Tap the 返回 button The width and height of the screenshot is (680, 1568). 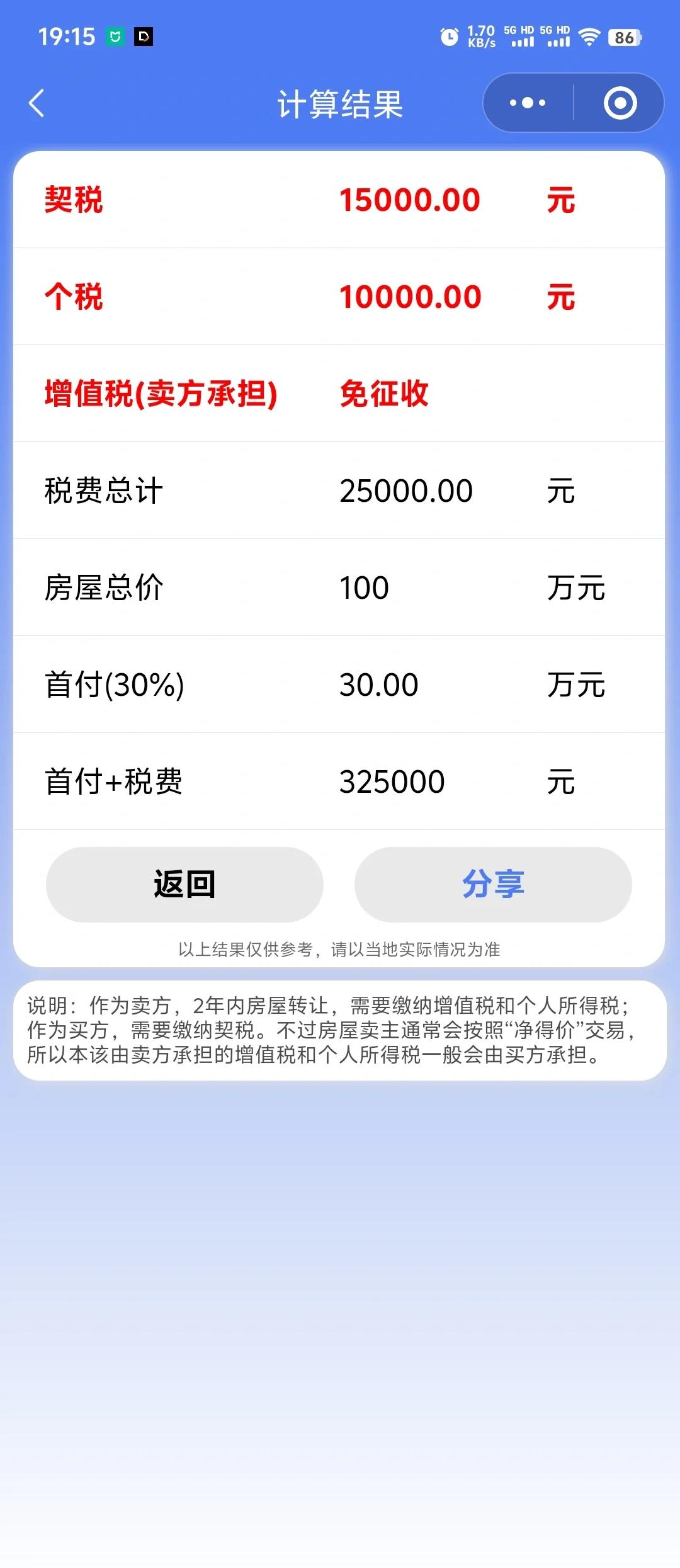coord(184,884)
